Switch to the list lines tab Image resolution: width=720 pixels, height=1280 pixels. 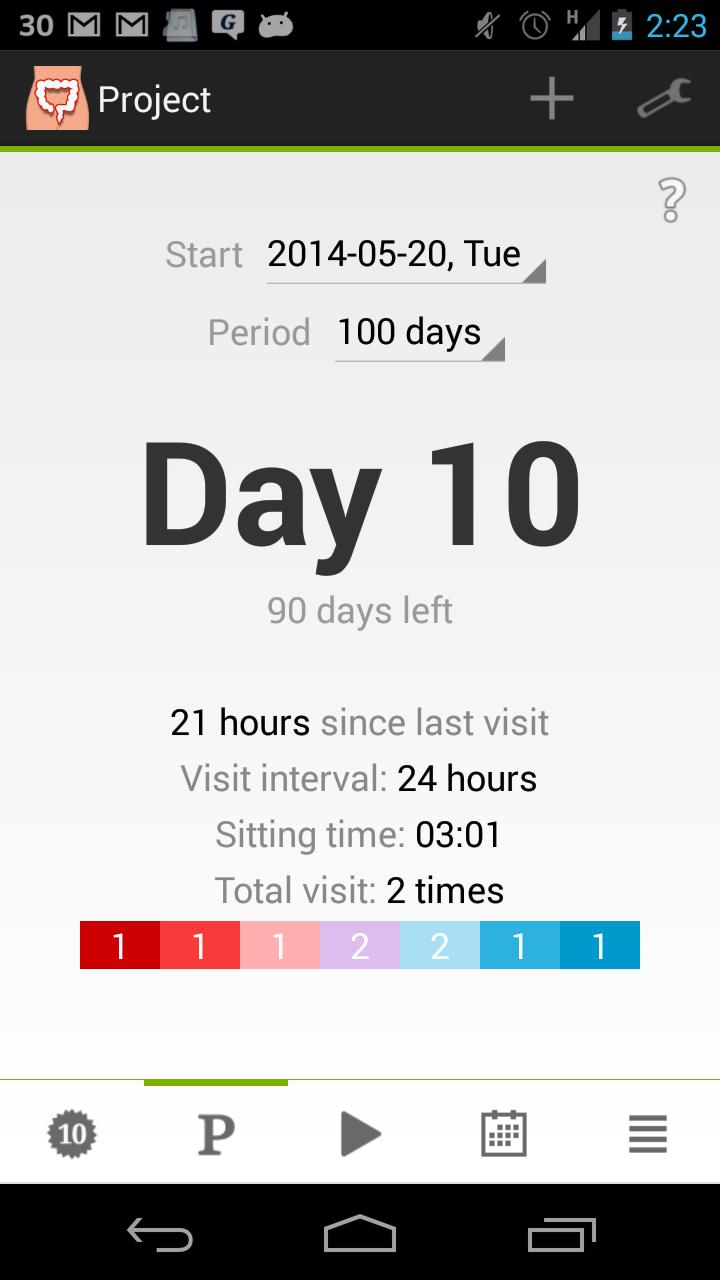click(x=648, y=1134)
